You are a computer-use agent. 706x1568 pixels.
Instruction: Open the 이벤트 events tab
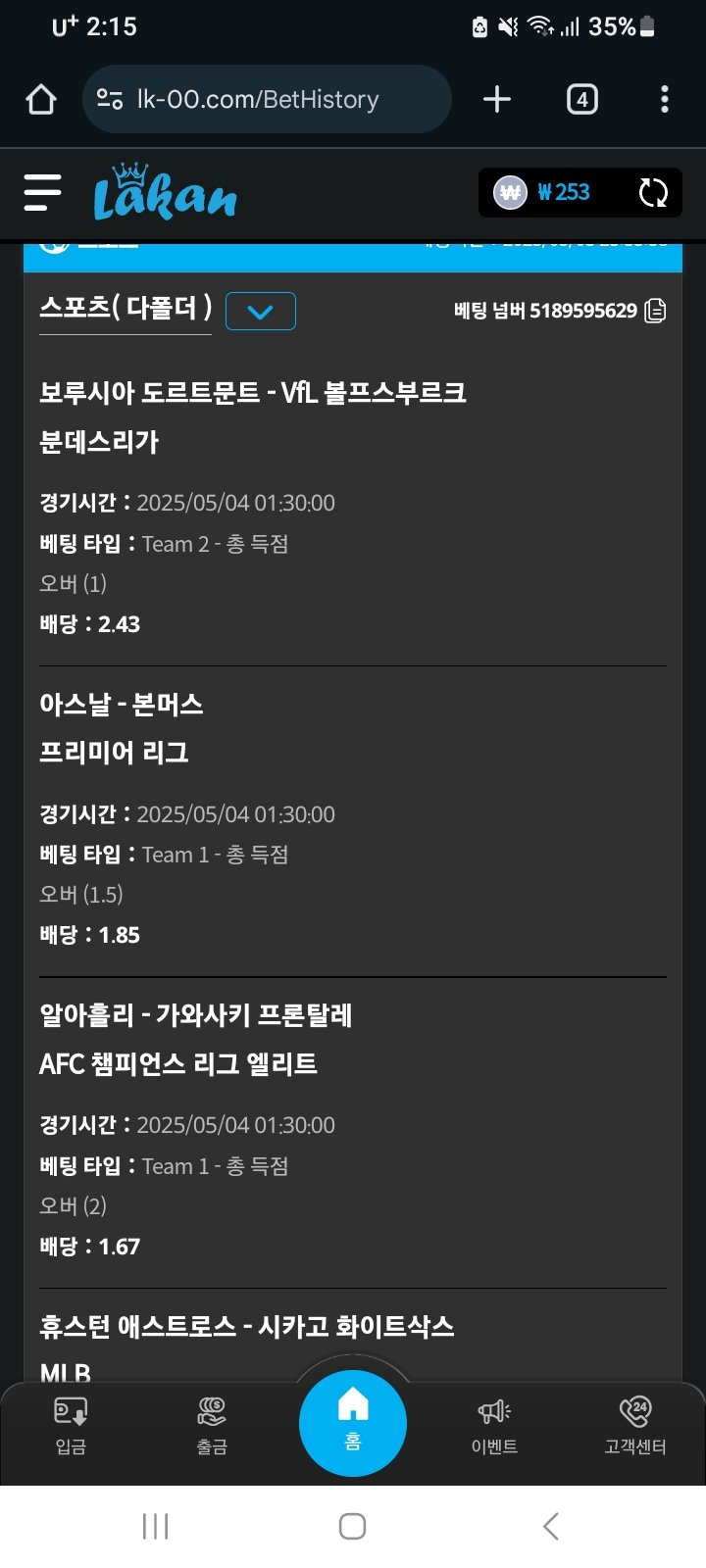(x=494, y=1424)
